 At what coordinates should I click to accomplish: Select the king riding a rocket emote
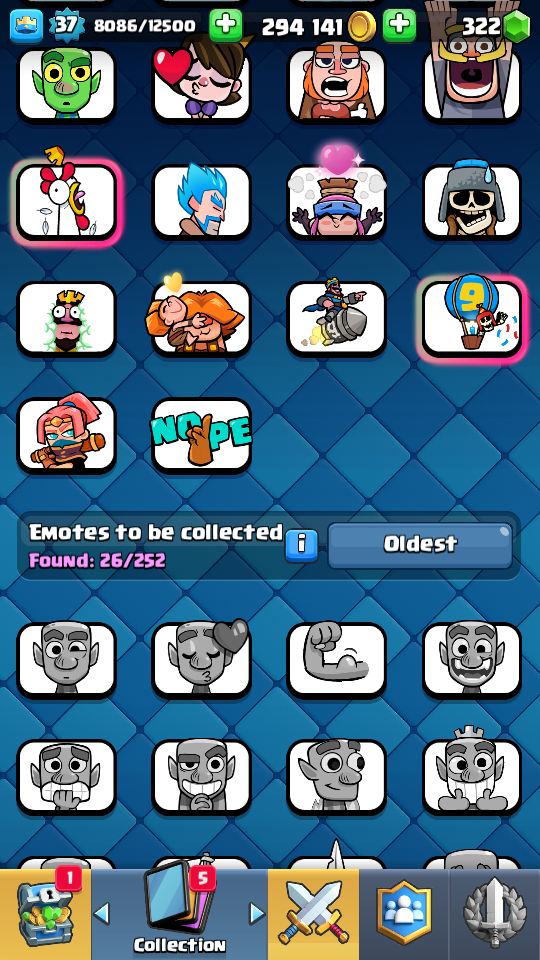click(x=337, y=318)
